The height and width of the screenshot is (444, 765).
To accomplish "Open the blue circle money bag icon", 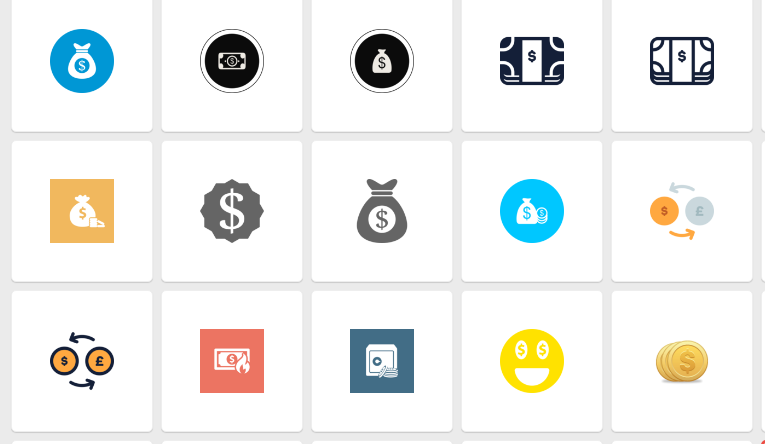I will 82,61.
